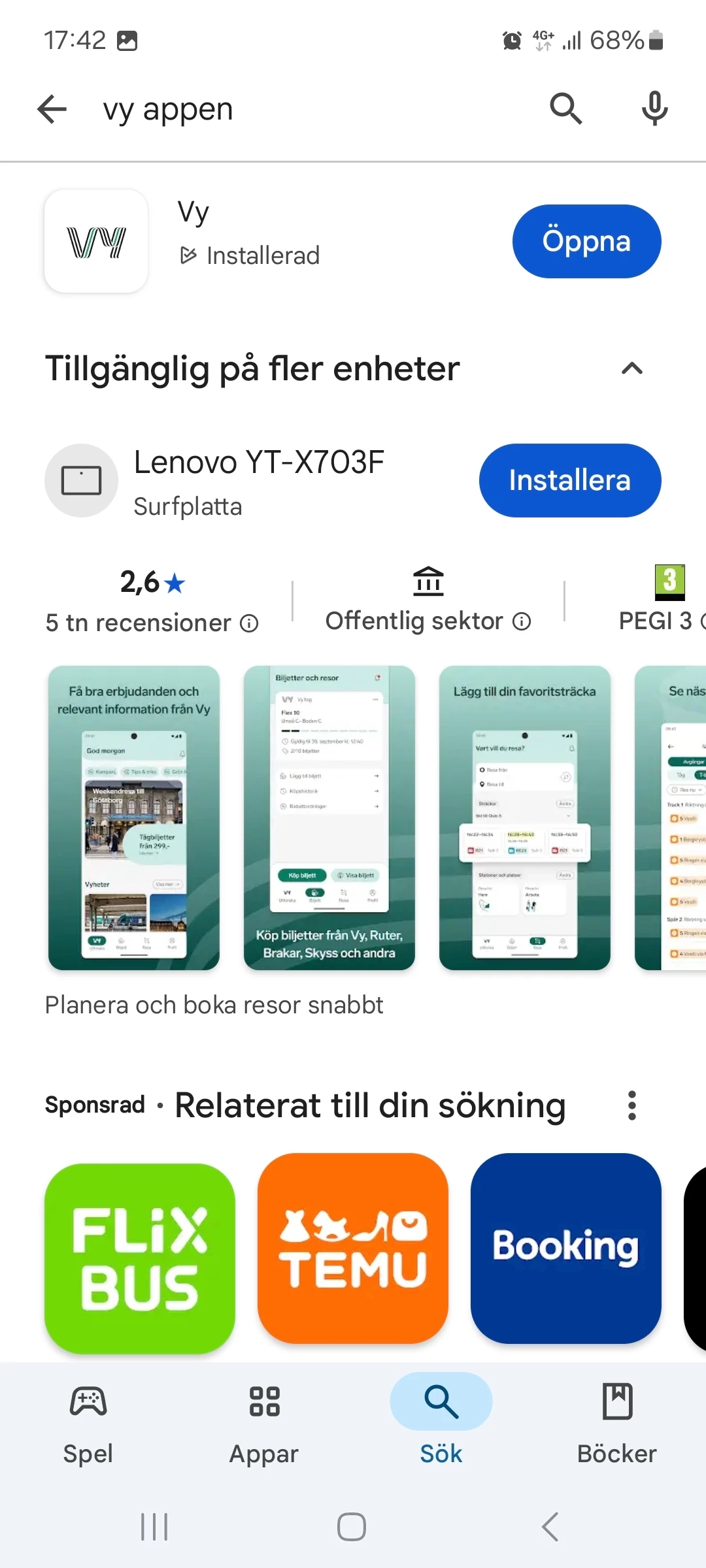The height and width of the screenshot is (1568, 706).
Task: Tap the search magnifier icon
Action: tap(565, 109)
